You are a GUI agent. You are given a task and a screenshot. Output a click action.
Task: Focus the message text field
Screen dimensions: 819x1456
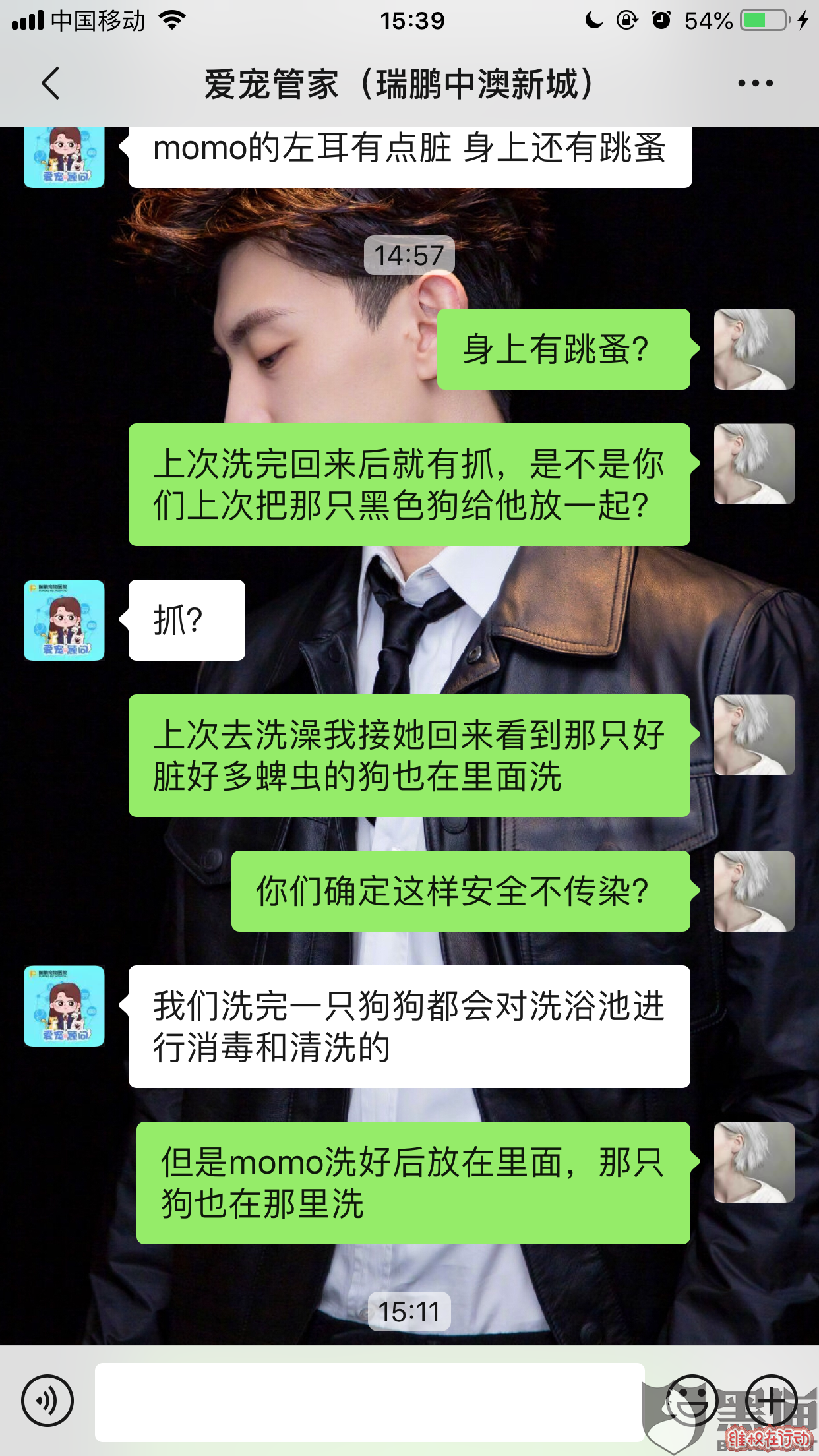tap(369, 1401)
